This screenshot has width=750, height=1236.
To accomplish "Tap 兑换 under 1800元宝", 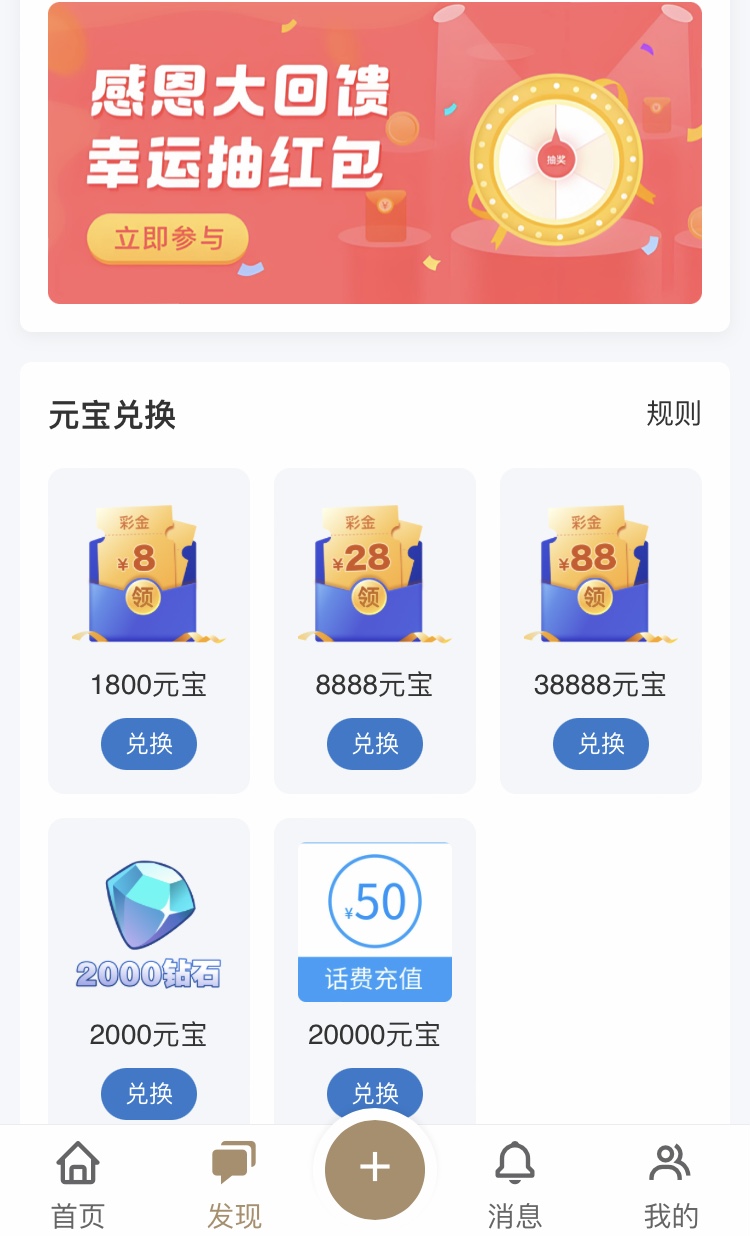I will click(149, 744).
